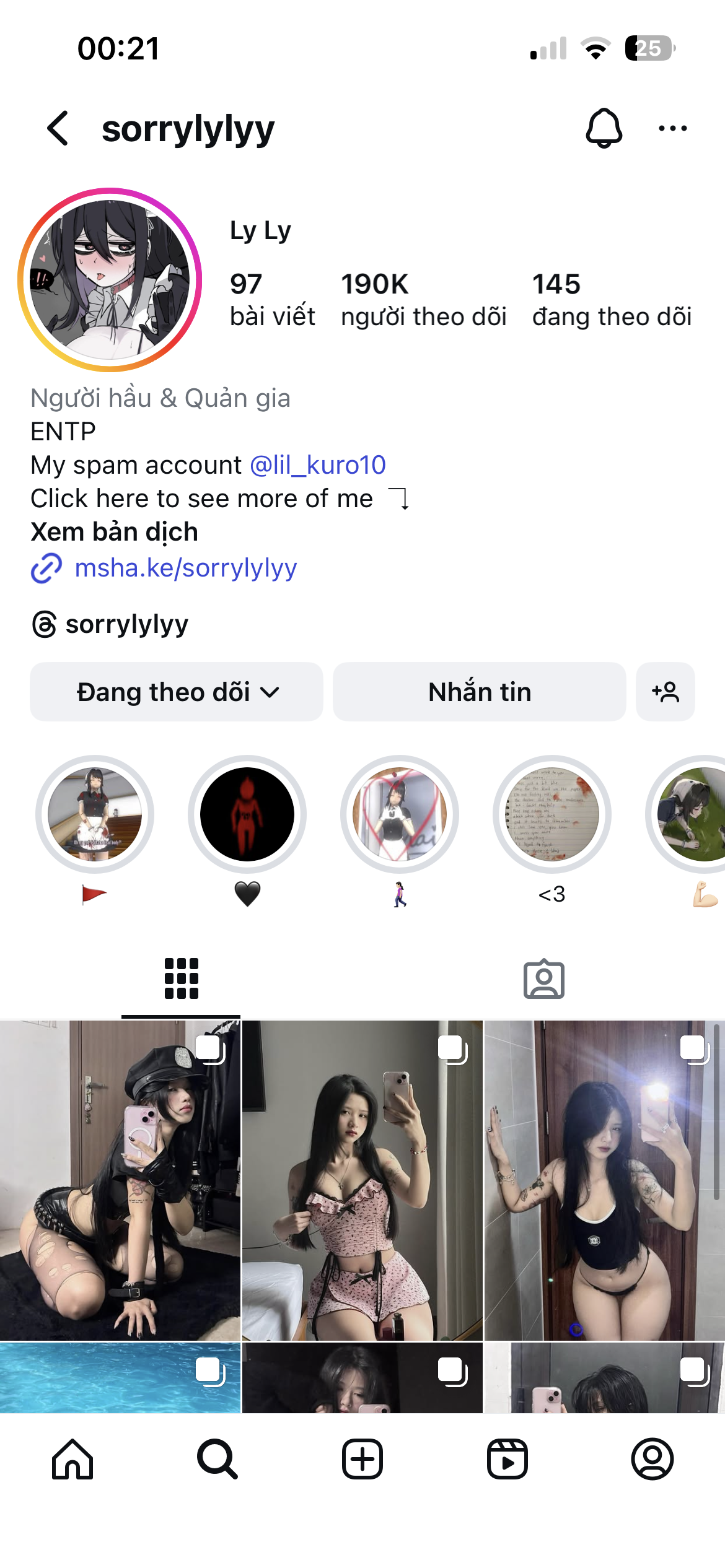The width and height of the screenshot is (725, 1568).
Task: Show suggested accounts with add-person button
Action: 665,692
